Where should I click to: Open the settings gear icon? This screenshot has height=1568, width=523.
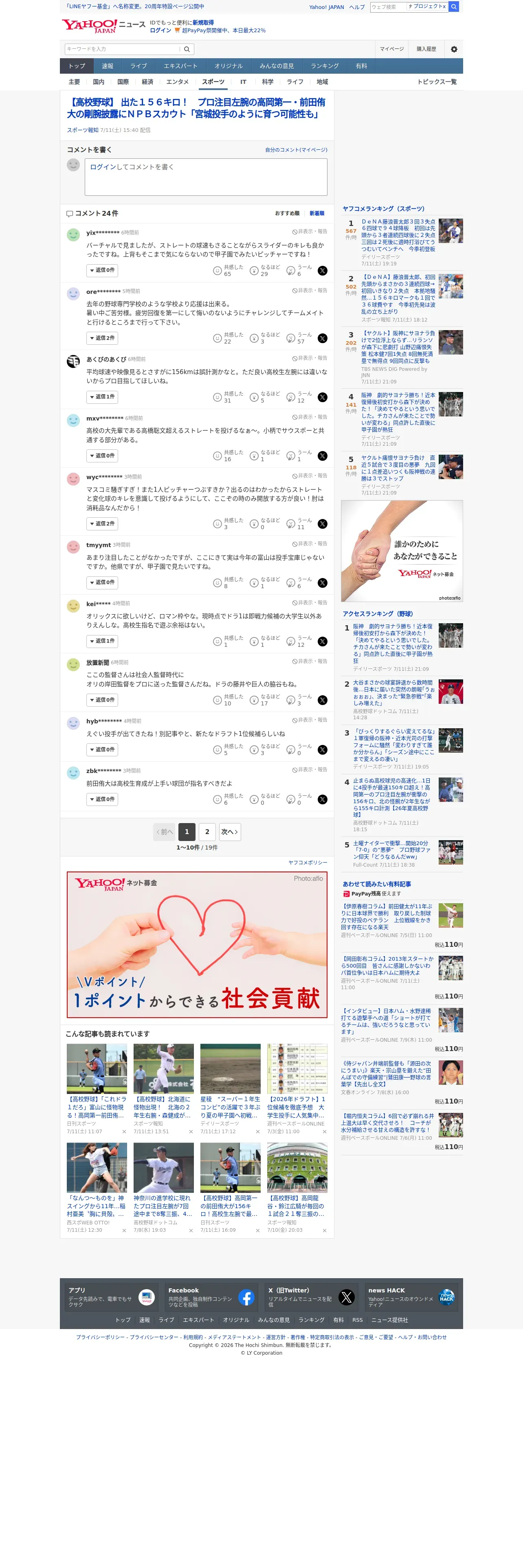(x=454, y=49)
